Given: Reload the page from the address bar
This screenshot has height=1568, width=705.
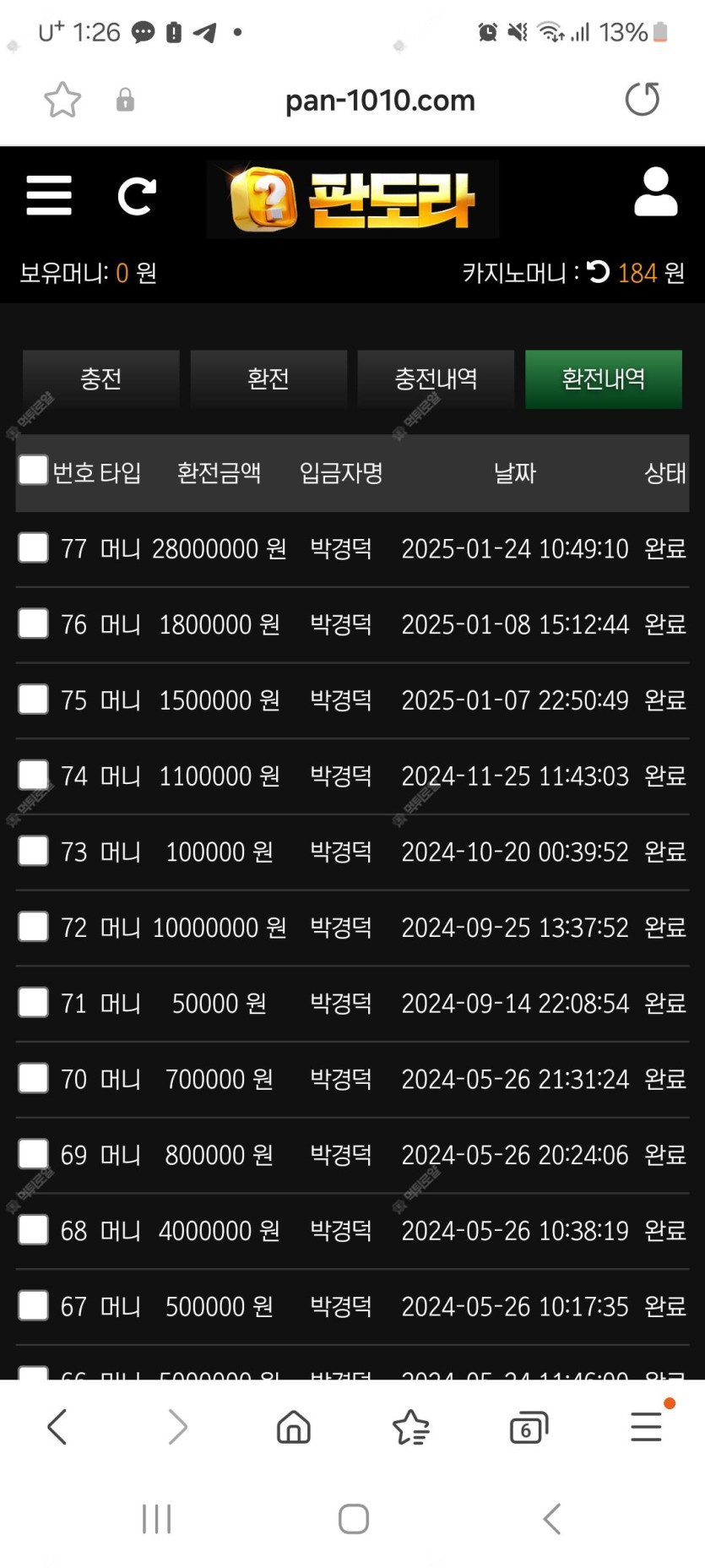Looking at the screenshot, I should pos(643,99).
